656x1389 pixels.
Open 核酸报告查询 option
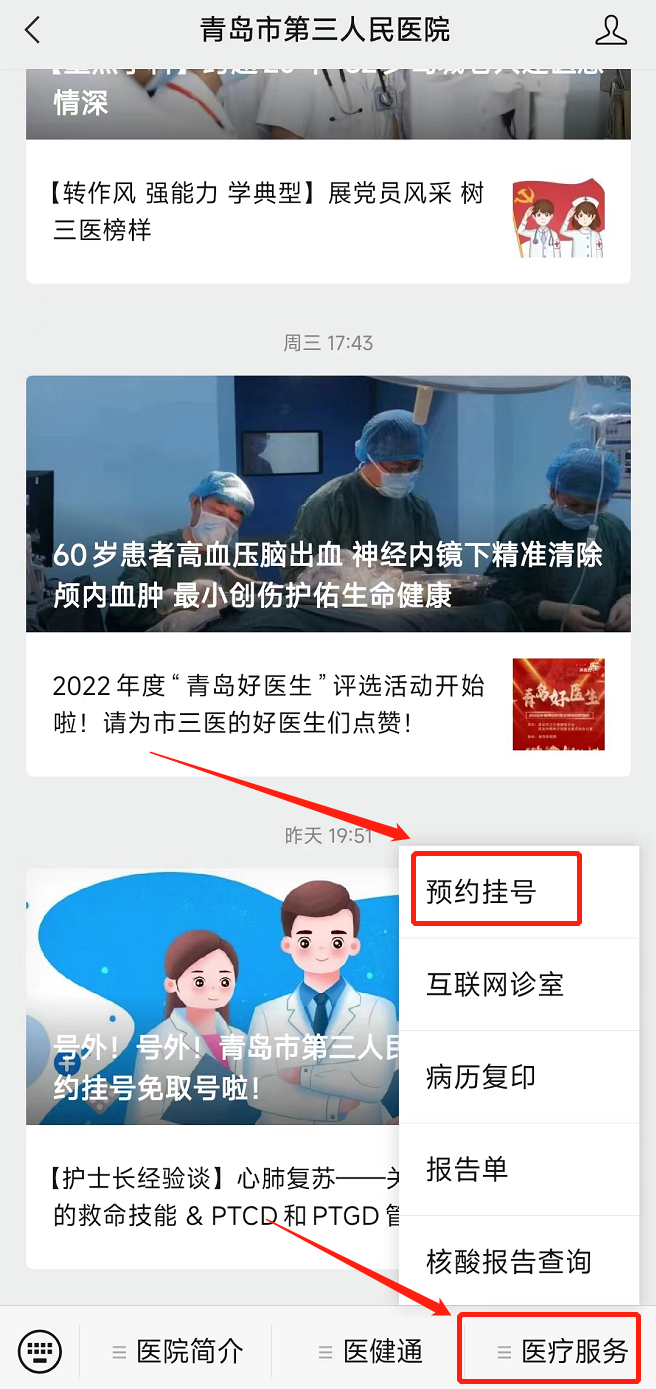[x=509, y=1261]
